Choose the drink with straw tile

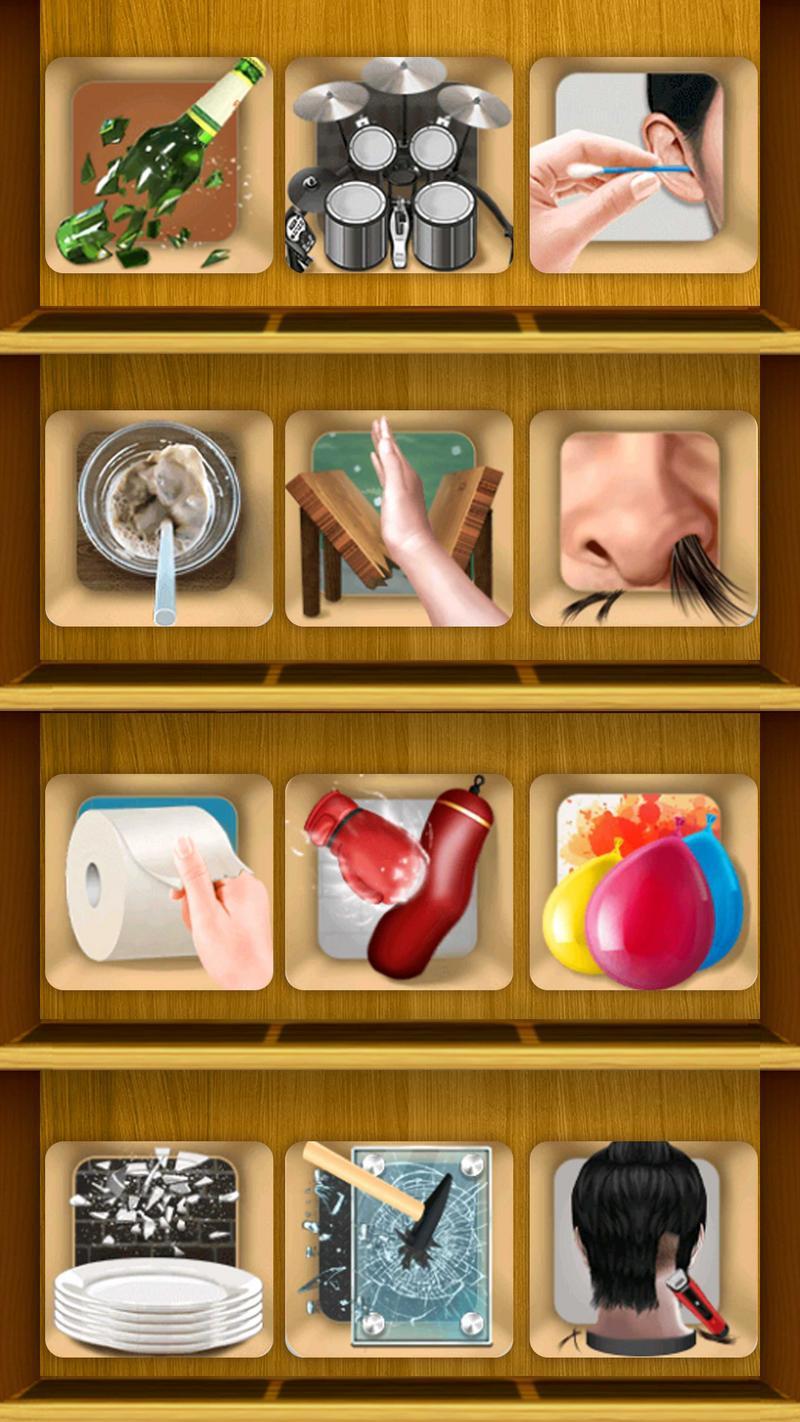point(159,518)
